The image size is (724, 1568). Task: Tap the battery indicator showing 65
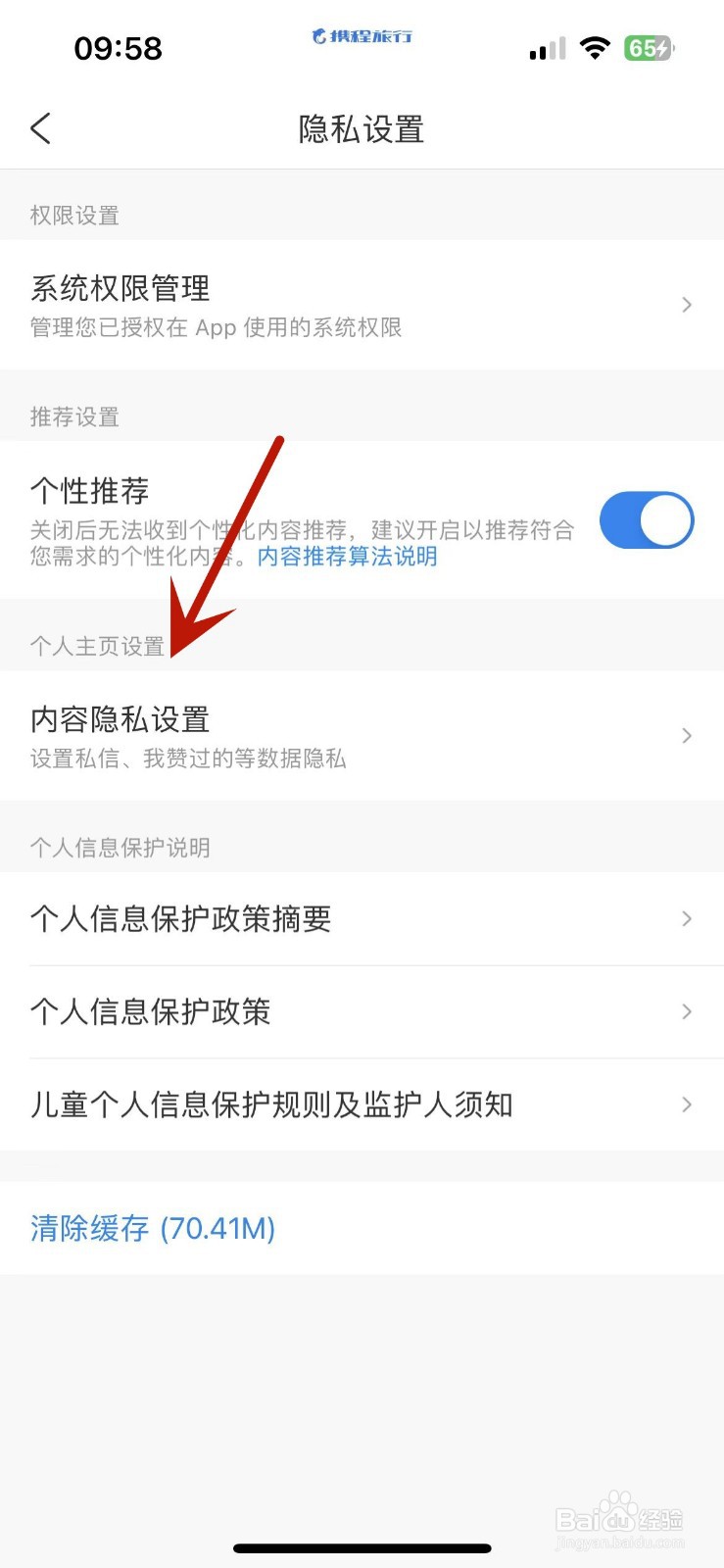[x=649, y=47]
